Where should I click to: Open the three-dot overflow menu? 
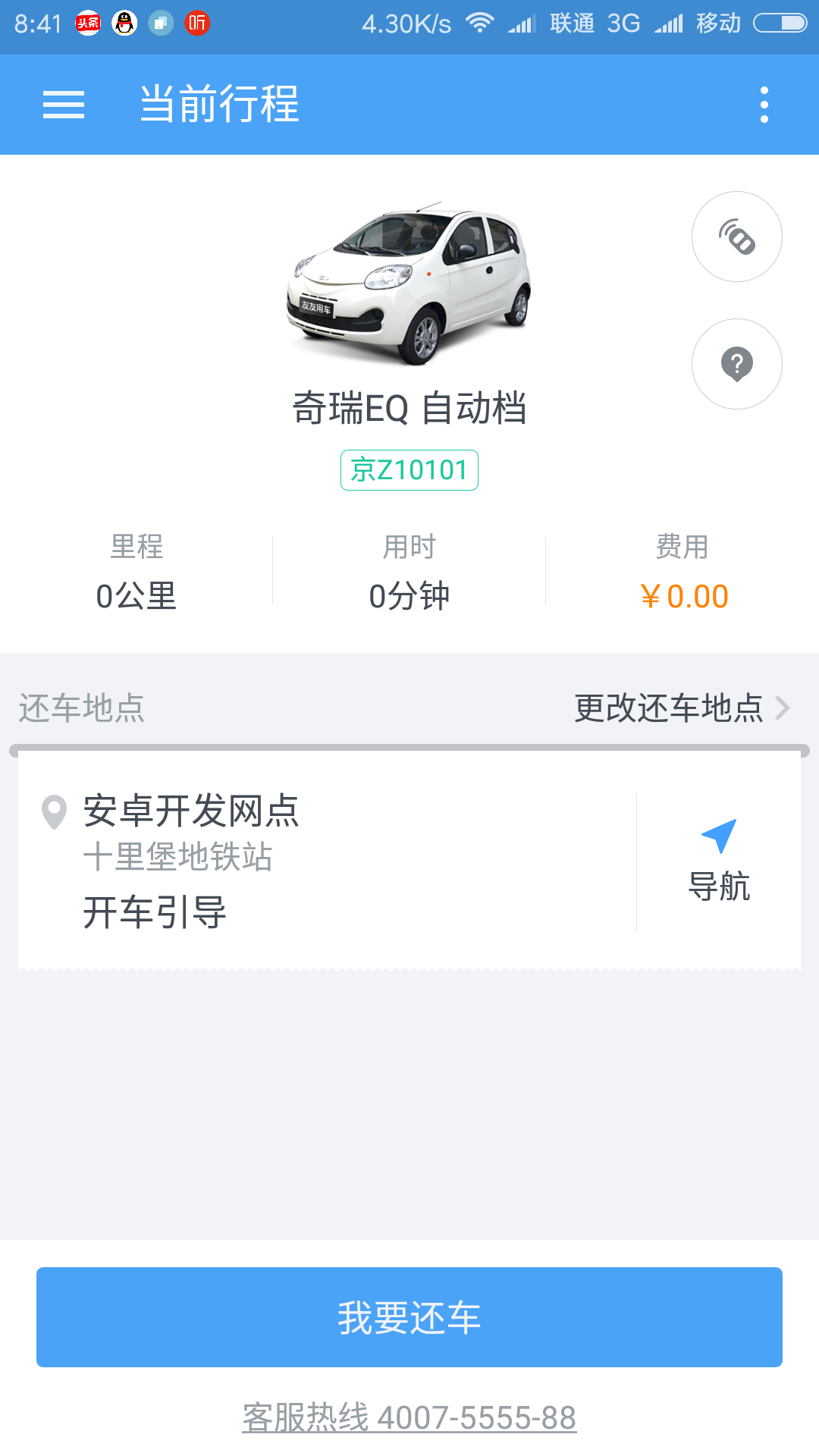[764, 105]
